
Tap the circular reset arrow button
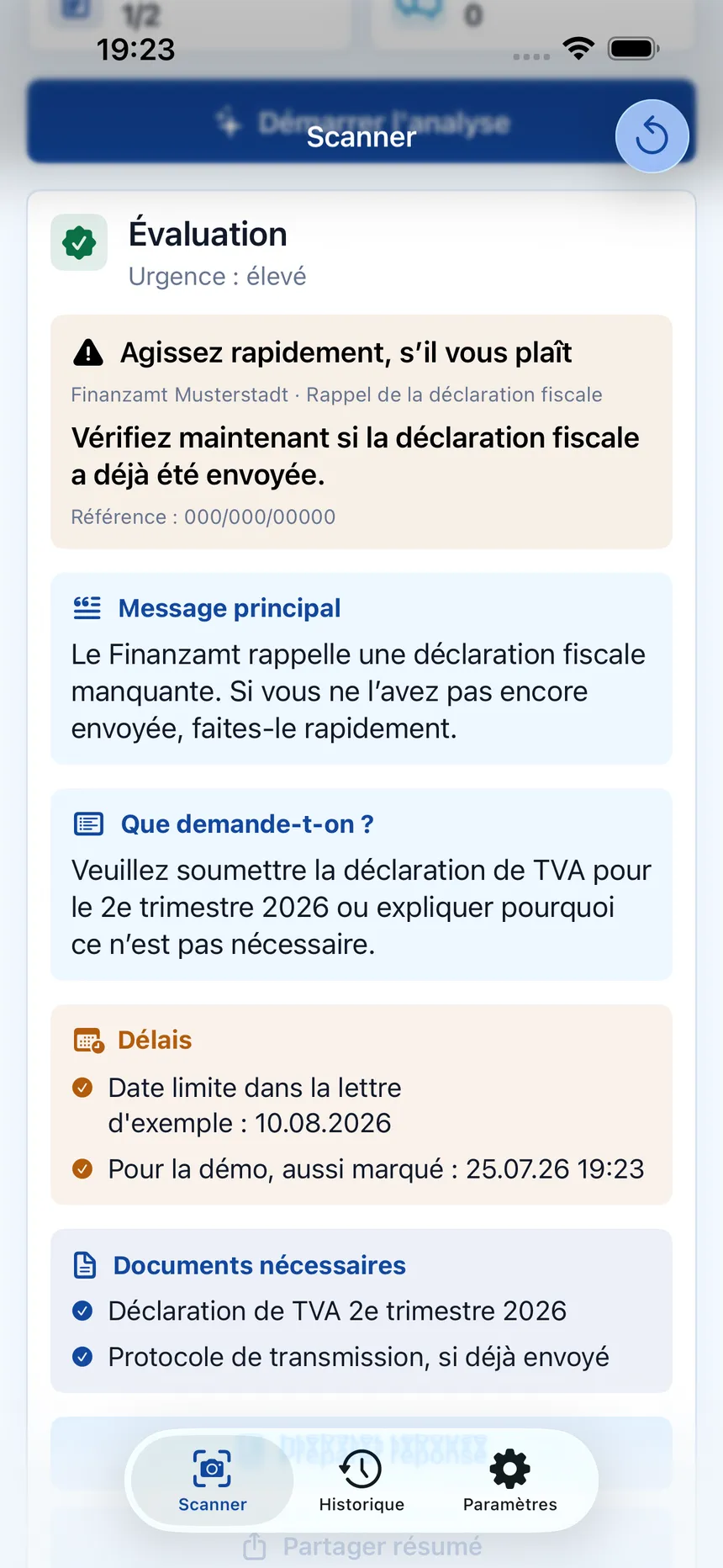[652, 136]
